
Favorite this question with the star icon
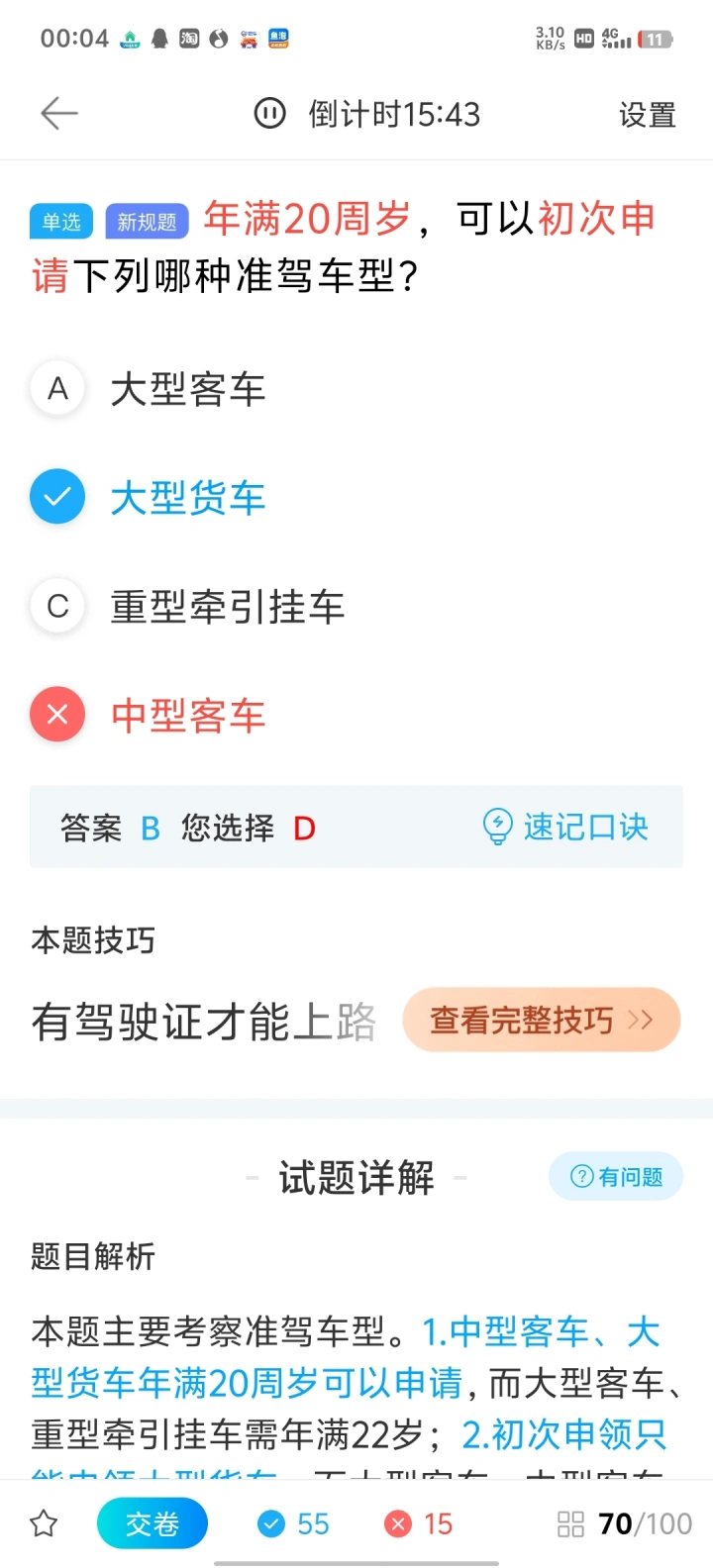pyautogui.click(x=44, y=1523)
